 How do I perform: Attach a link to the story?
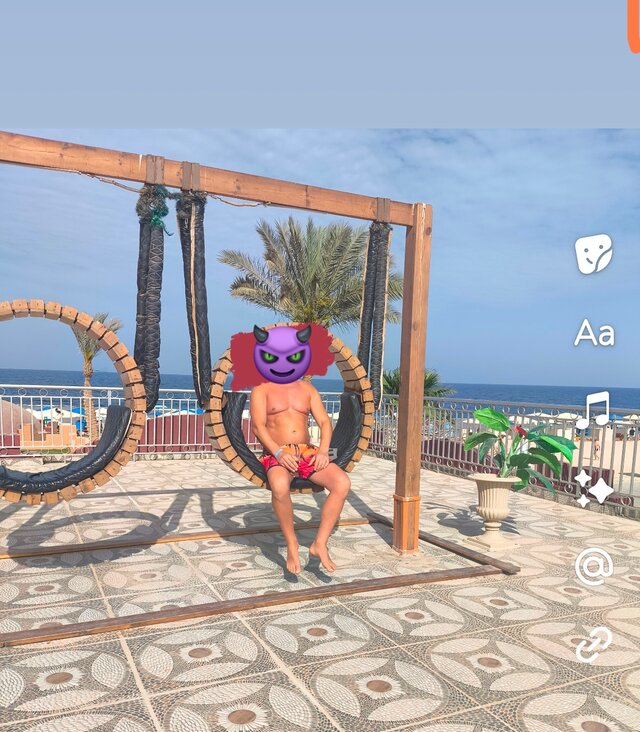[x=593, y=645]
